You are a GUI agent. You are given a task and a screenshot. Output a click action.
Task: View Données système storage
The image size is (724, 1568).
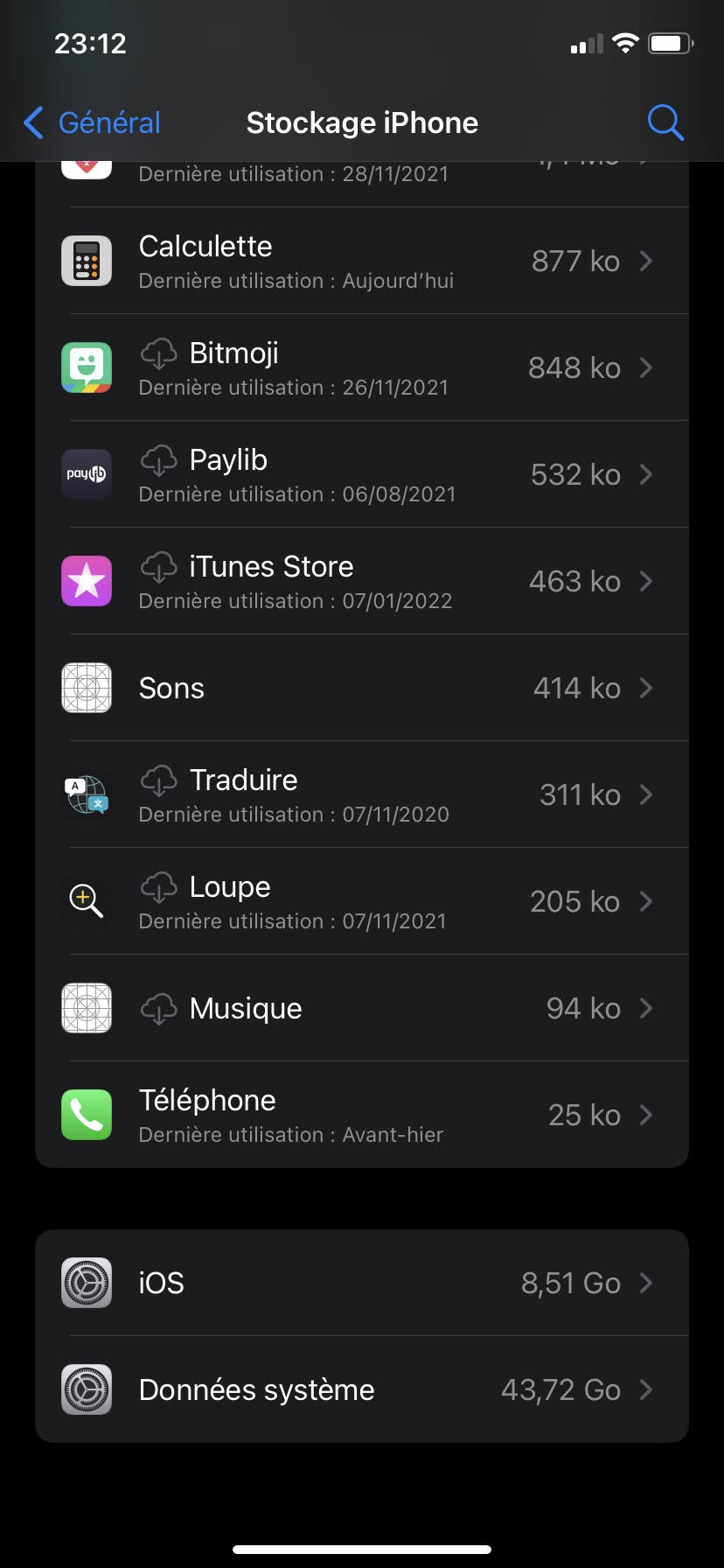362,1389
